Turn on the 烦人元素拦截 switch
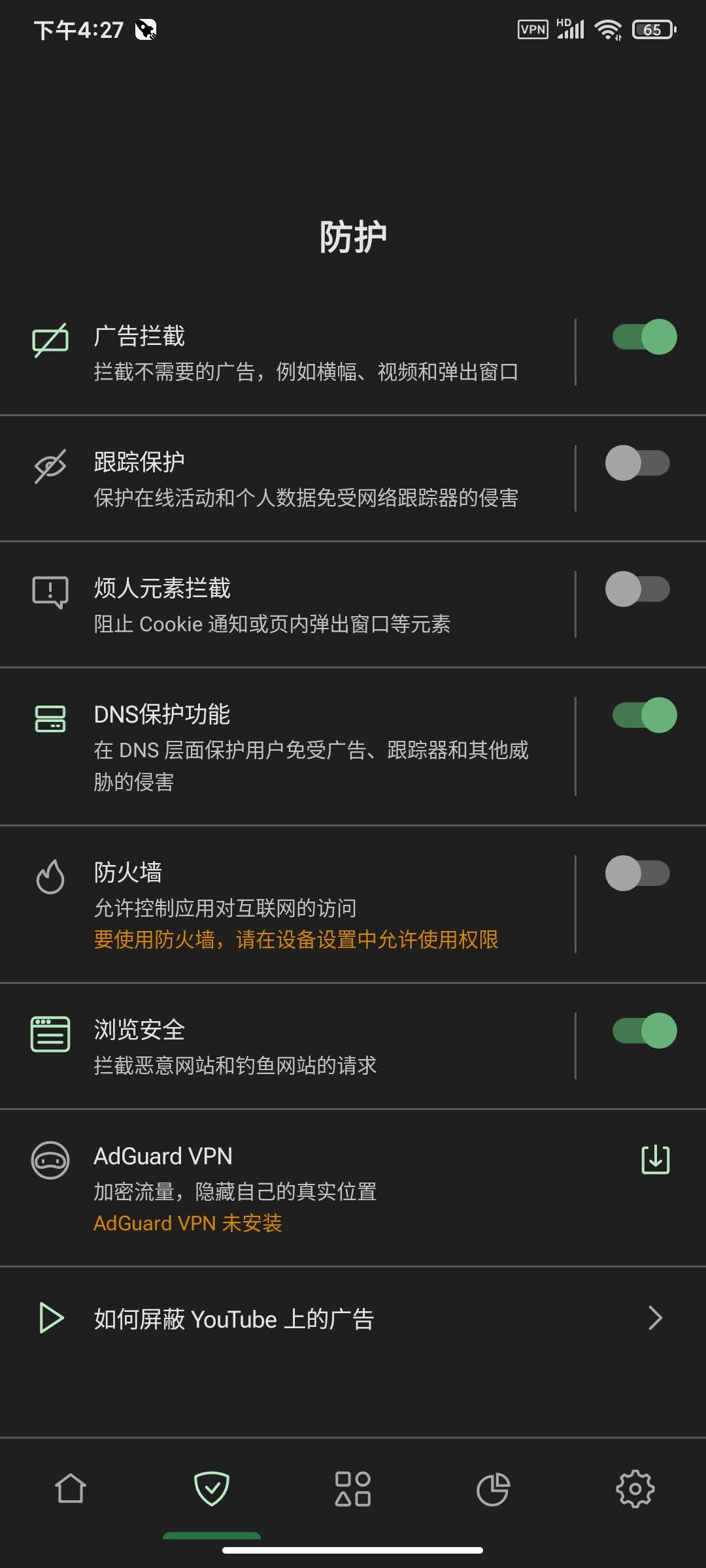706x1568 pixels. pos(637,589)
